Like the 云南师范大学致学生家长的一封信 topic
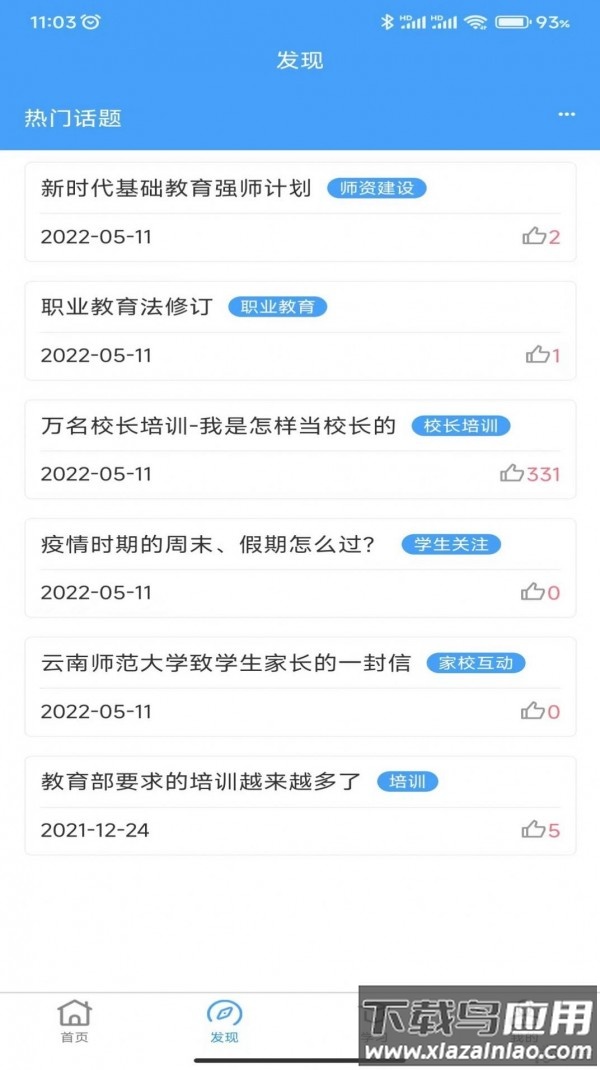Image resolution: width=600 pixels, height=1070 pixels. [533, 712]
